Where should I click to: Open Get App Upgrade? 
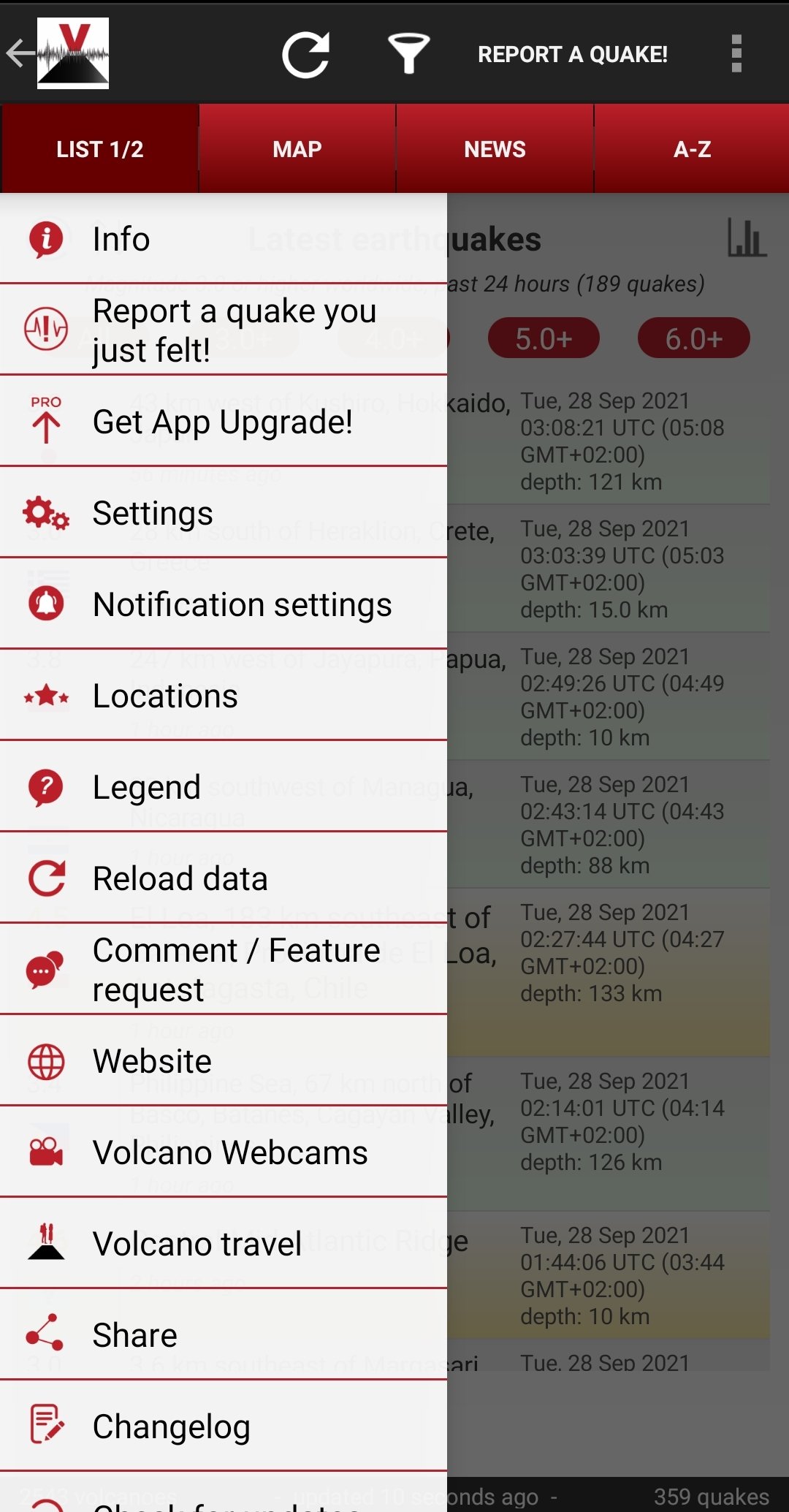224,421
